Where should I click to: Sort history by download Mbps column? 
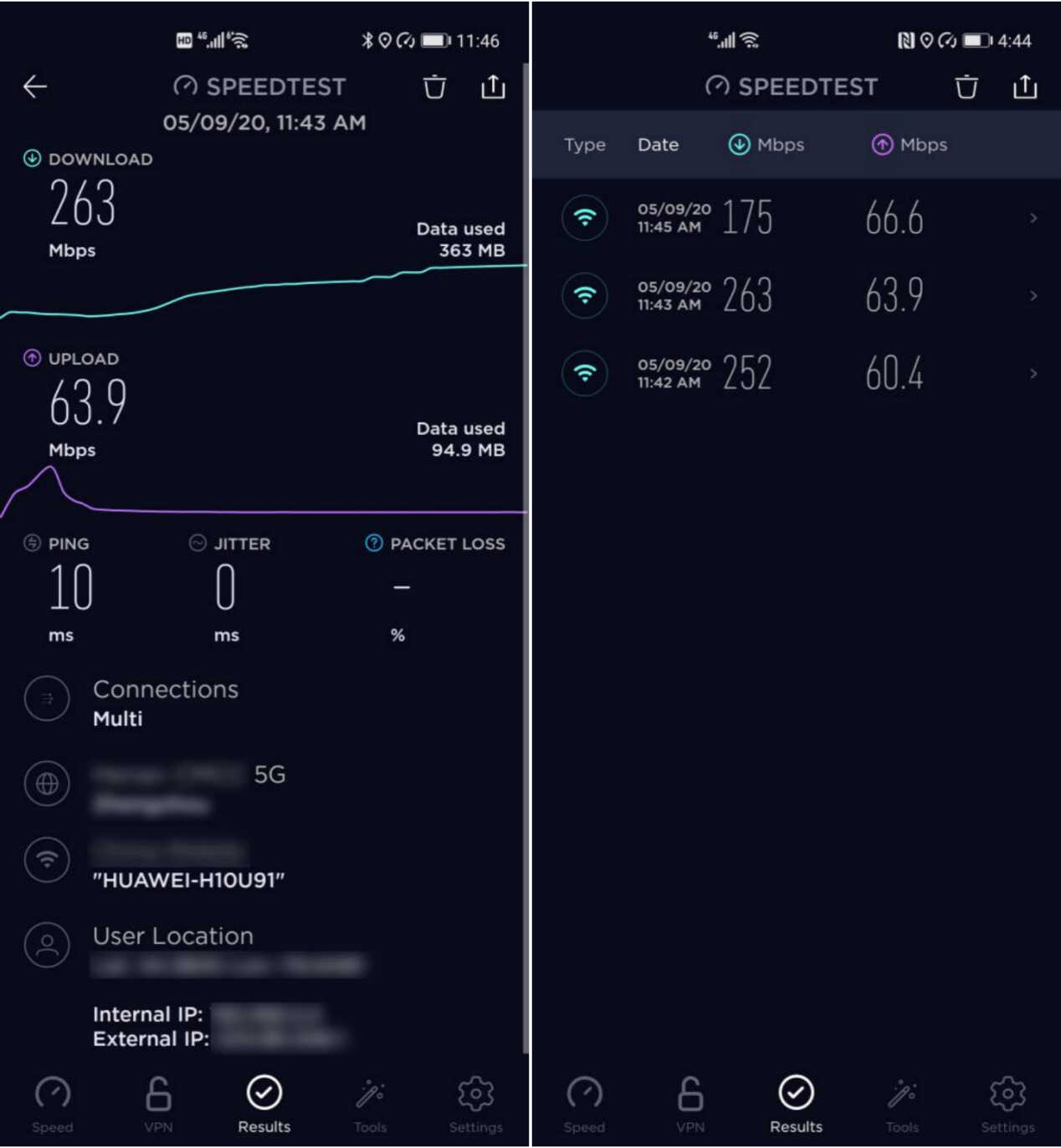766,145
